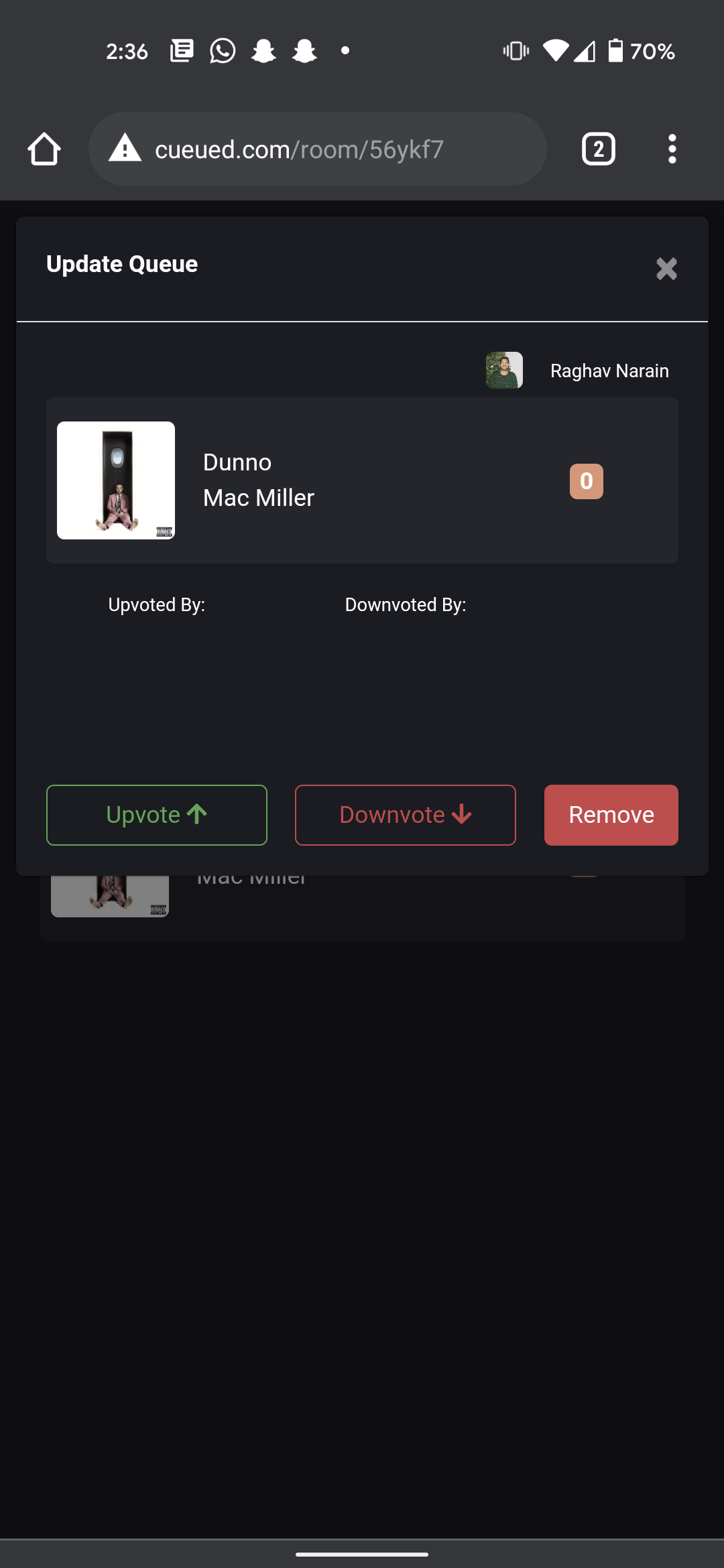The image size is (724, 1568).
Task: Tap the site security warning icon
Action: pos(125,149)
